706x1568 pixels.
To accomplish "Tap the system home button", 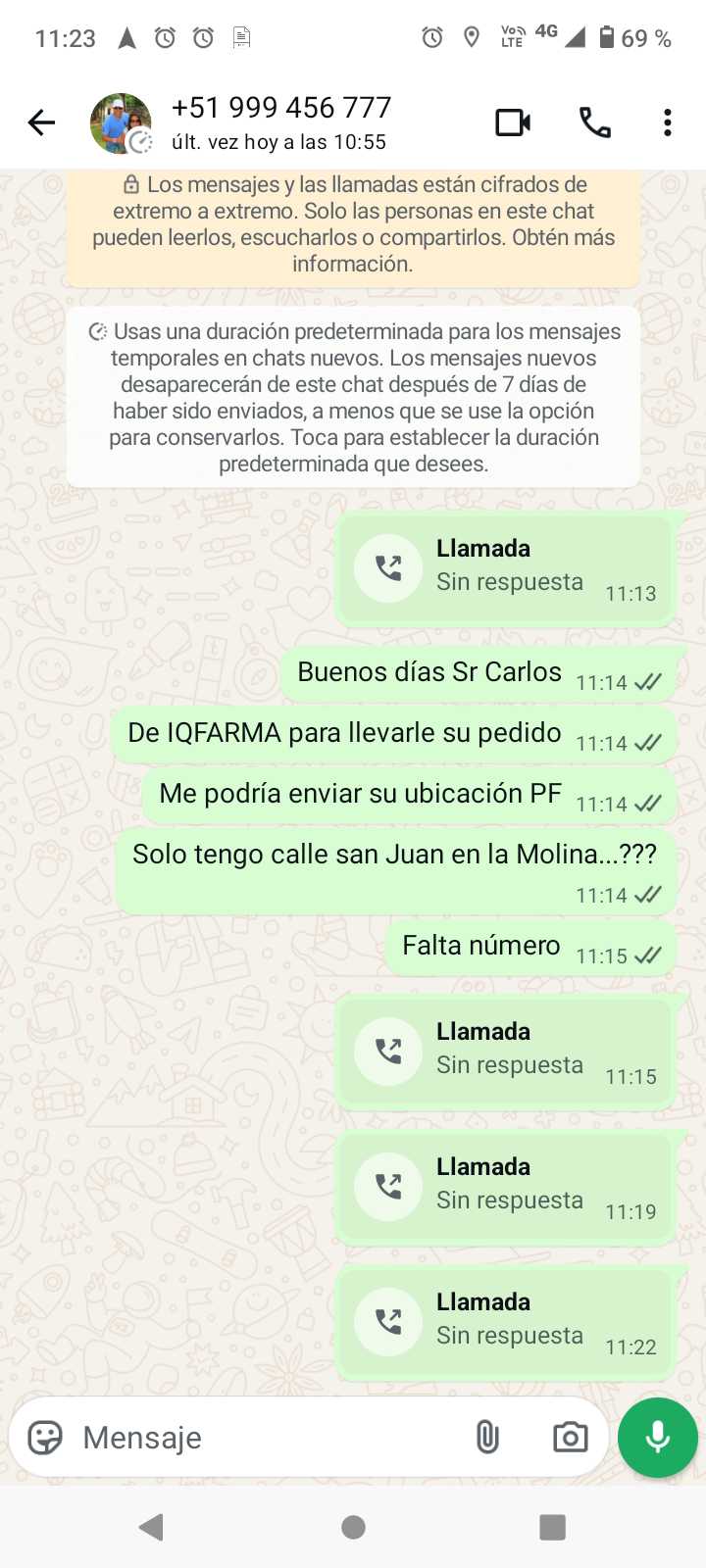I will click(353, 1527).
